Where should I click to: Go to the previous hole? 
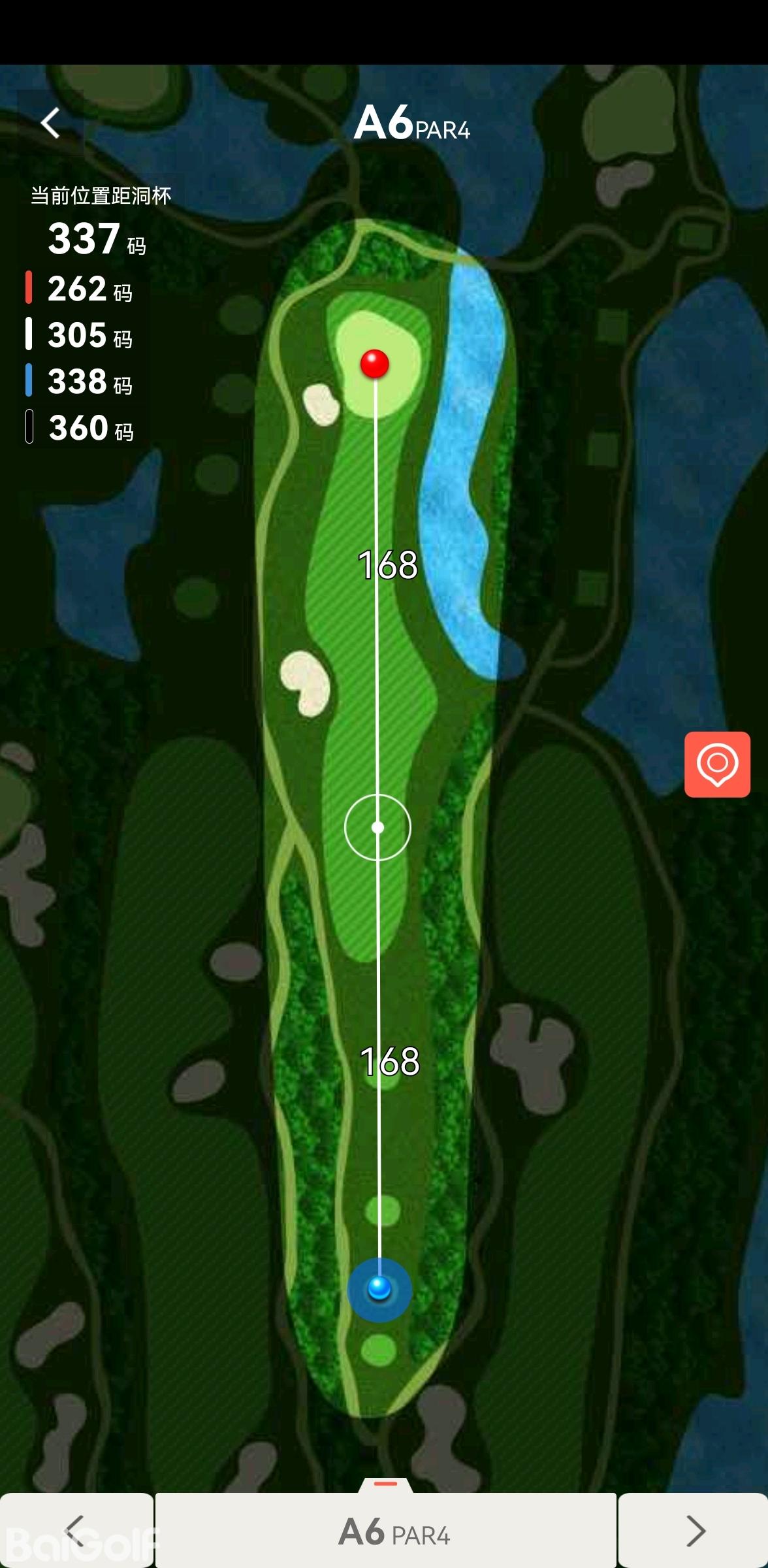point(76,1530)
